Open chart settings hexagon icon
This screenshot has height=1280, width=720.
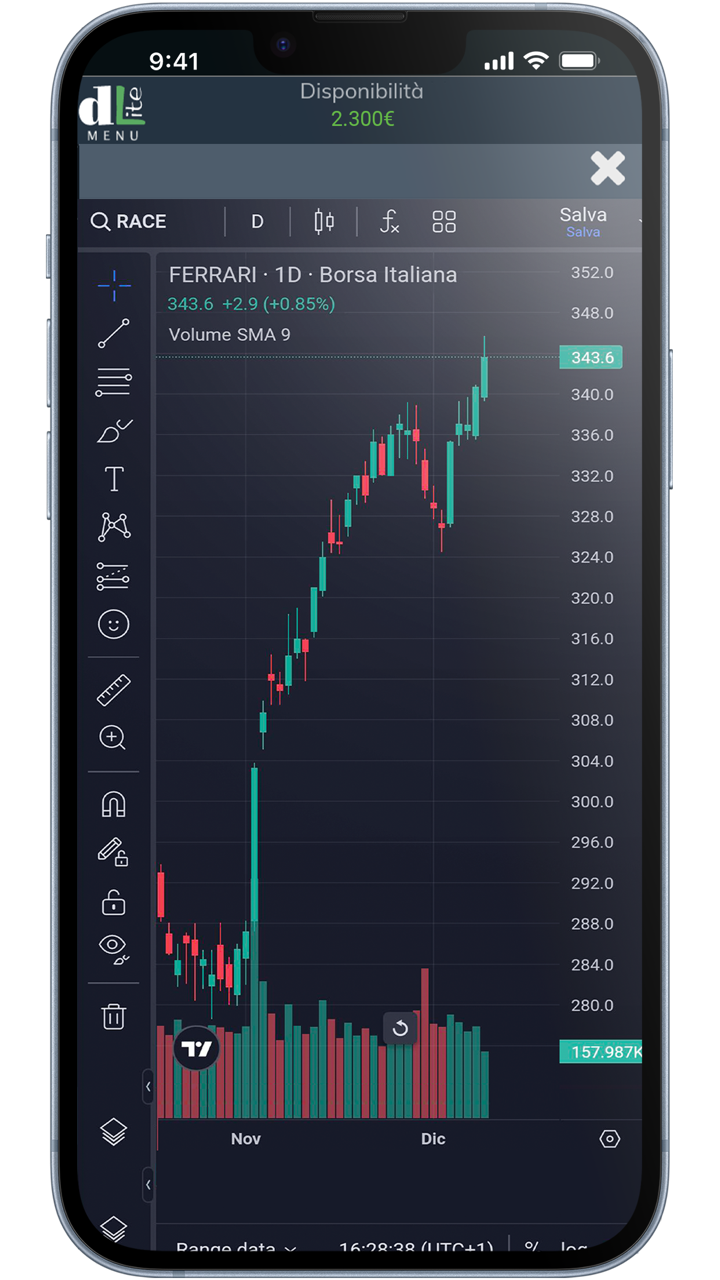point(609,1139)
